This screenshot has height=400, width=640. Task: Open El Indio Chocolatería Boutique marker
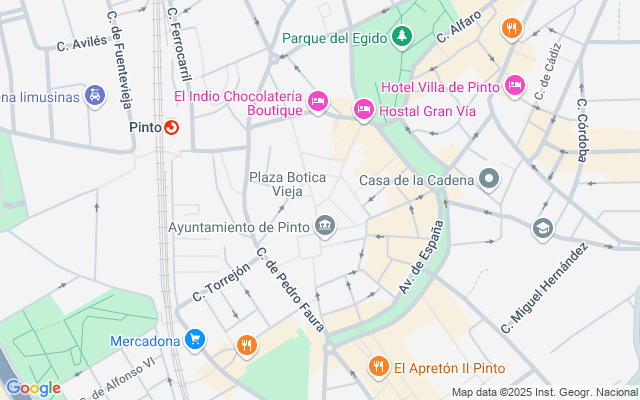[x=318, y=102]
